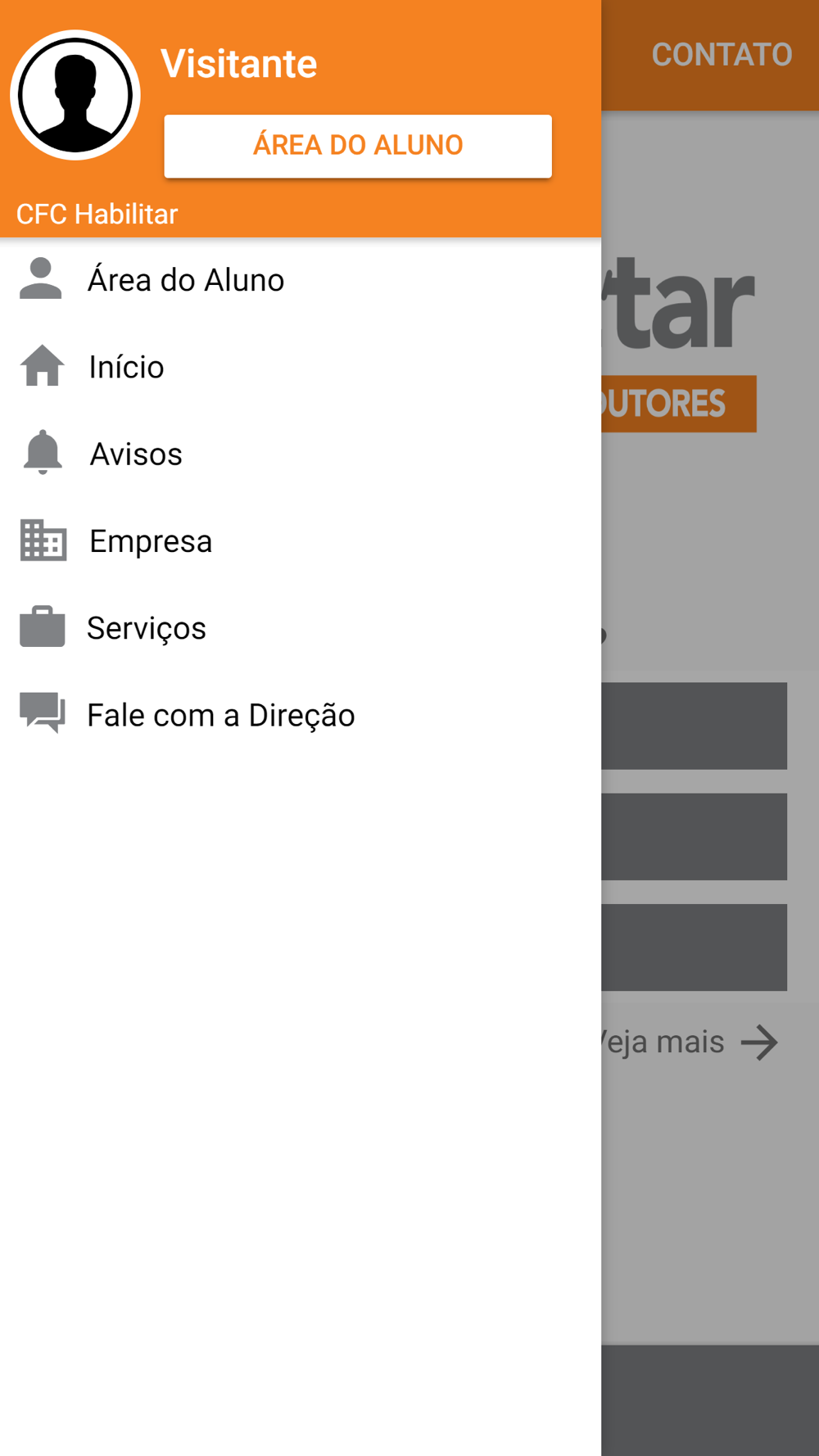The height and width of the screenshot is (1456, 819).
Task: Open Área do Aluno menu item
Action: pos(185,280)
